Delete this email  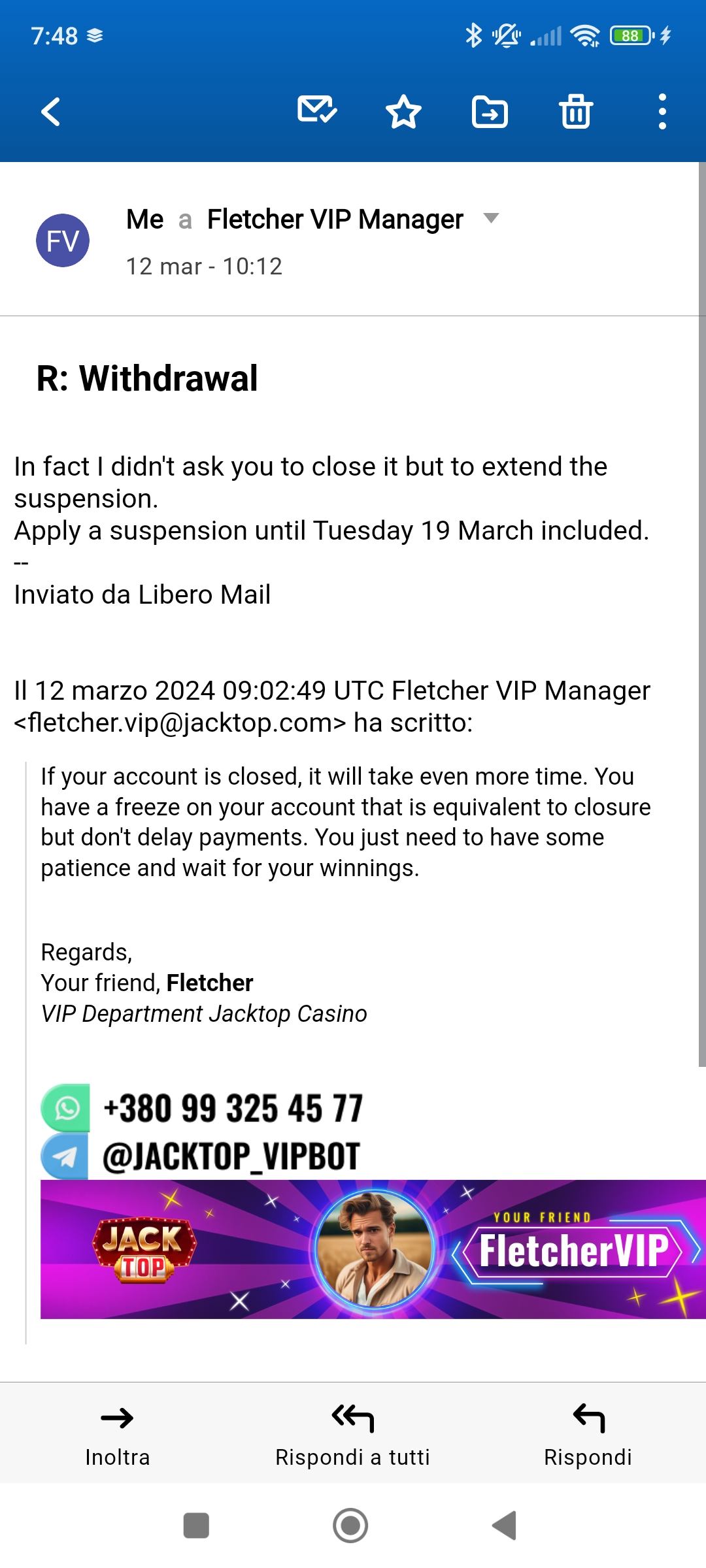click(x=576, y=111)
